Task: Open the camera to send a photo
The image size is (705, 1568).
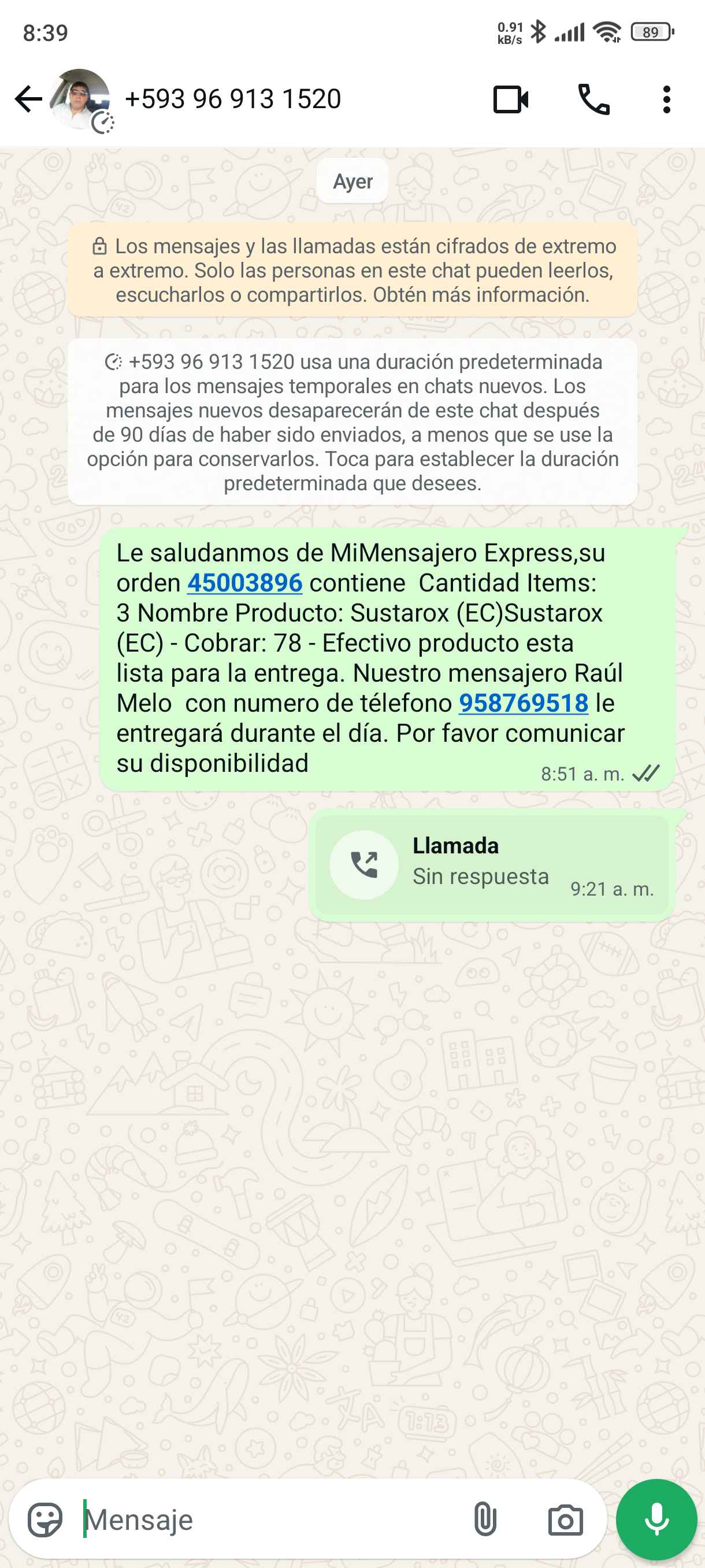Action: tap(565, 1520)
